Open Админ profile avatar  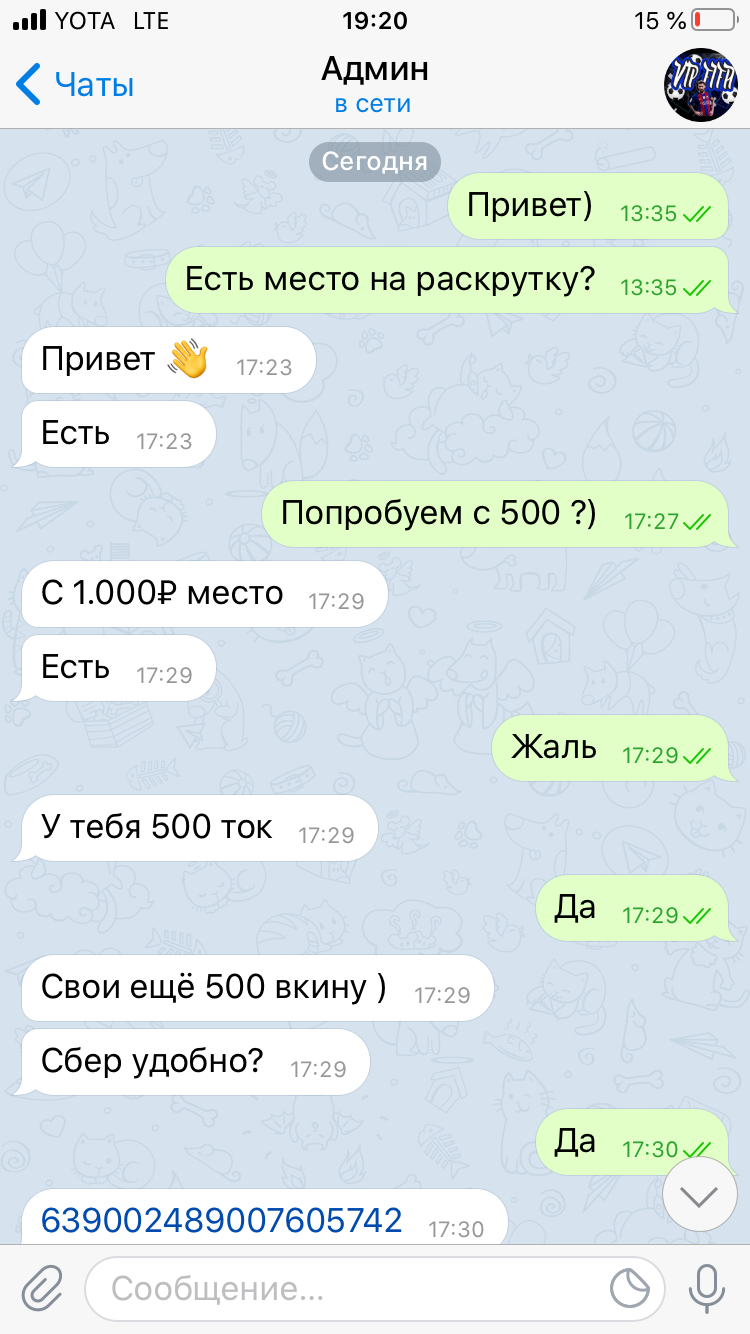(x=700, y=85)
